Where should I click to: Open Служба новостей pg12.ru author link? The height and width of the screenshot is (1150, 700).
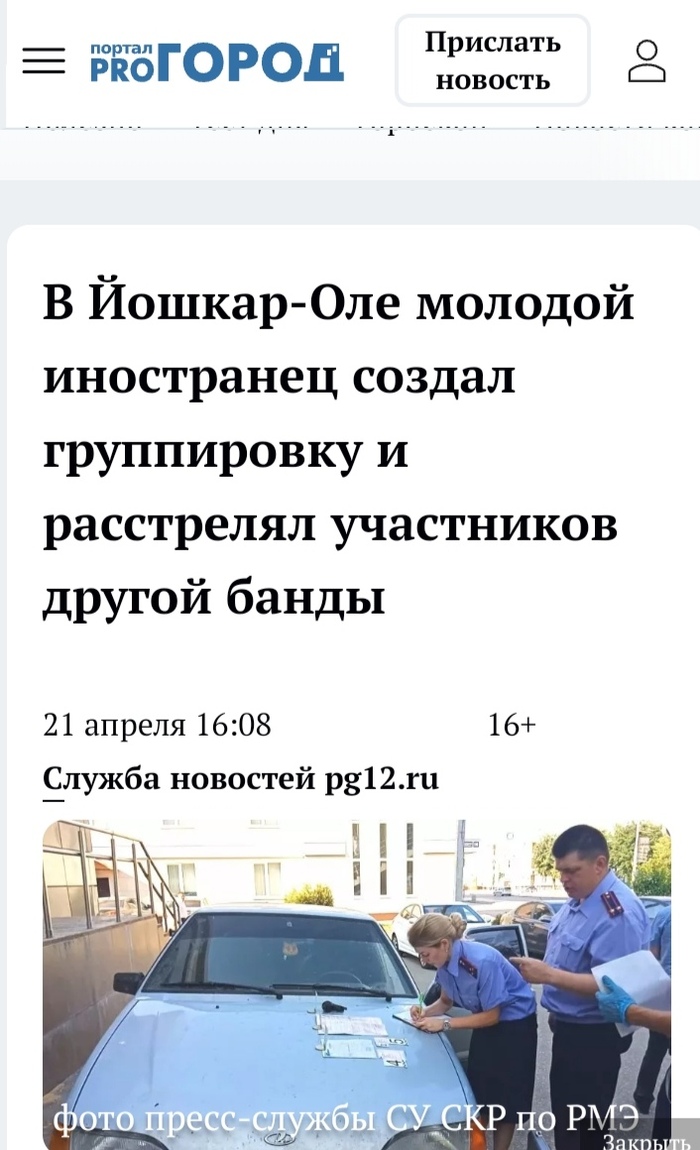(x=241, y=778)
